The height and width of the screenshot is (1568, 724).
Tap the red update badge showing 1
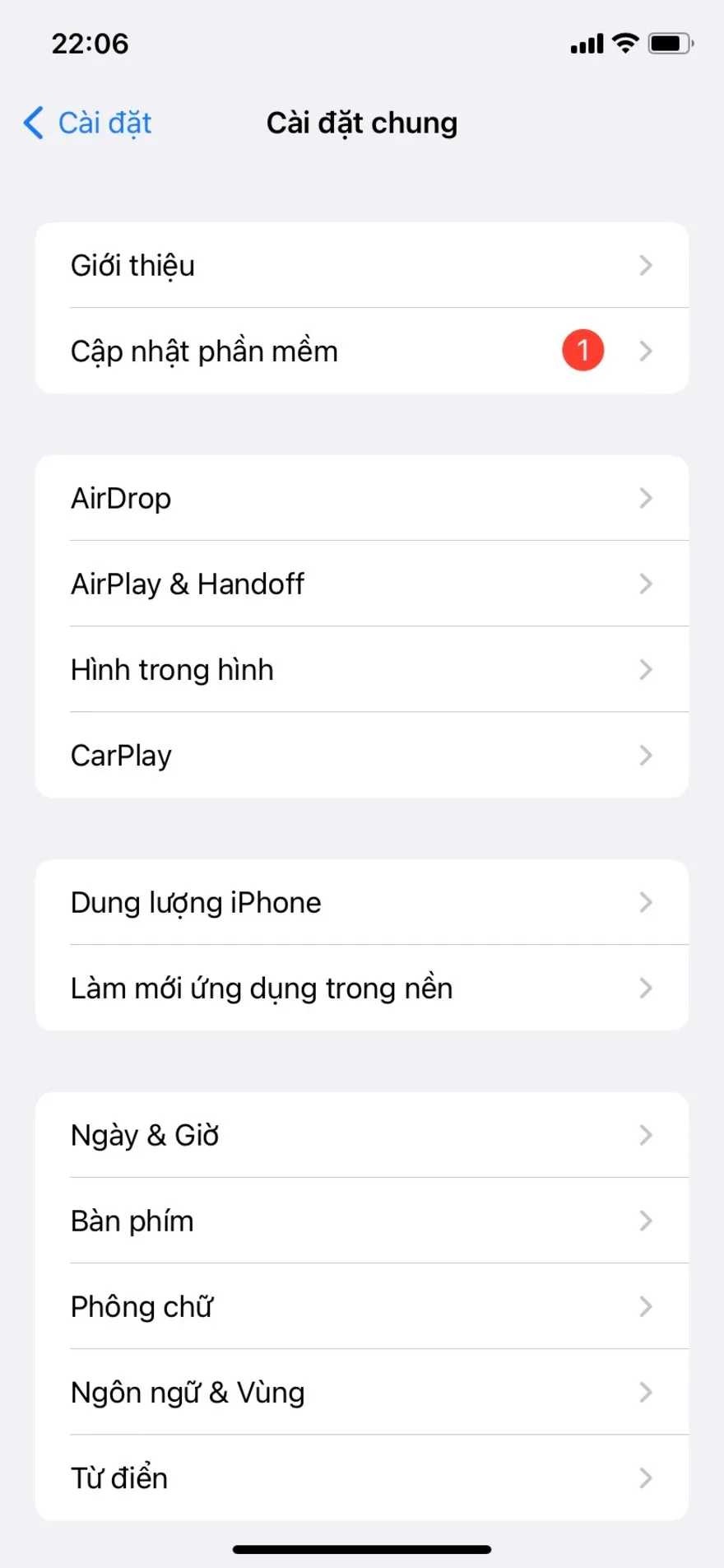[x=582, y=350]
